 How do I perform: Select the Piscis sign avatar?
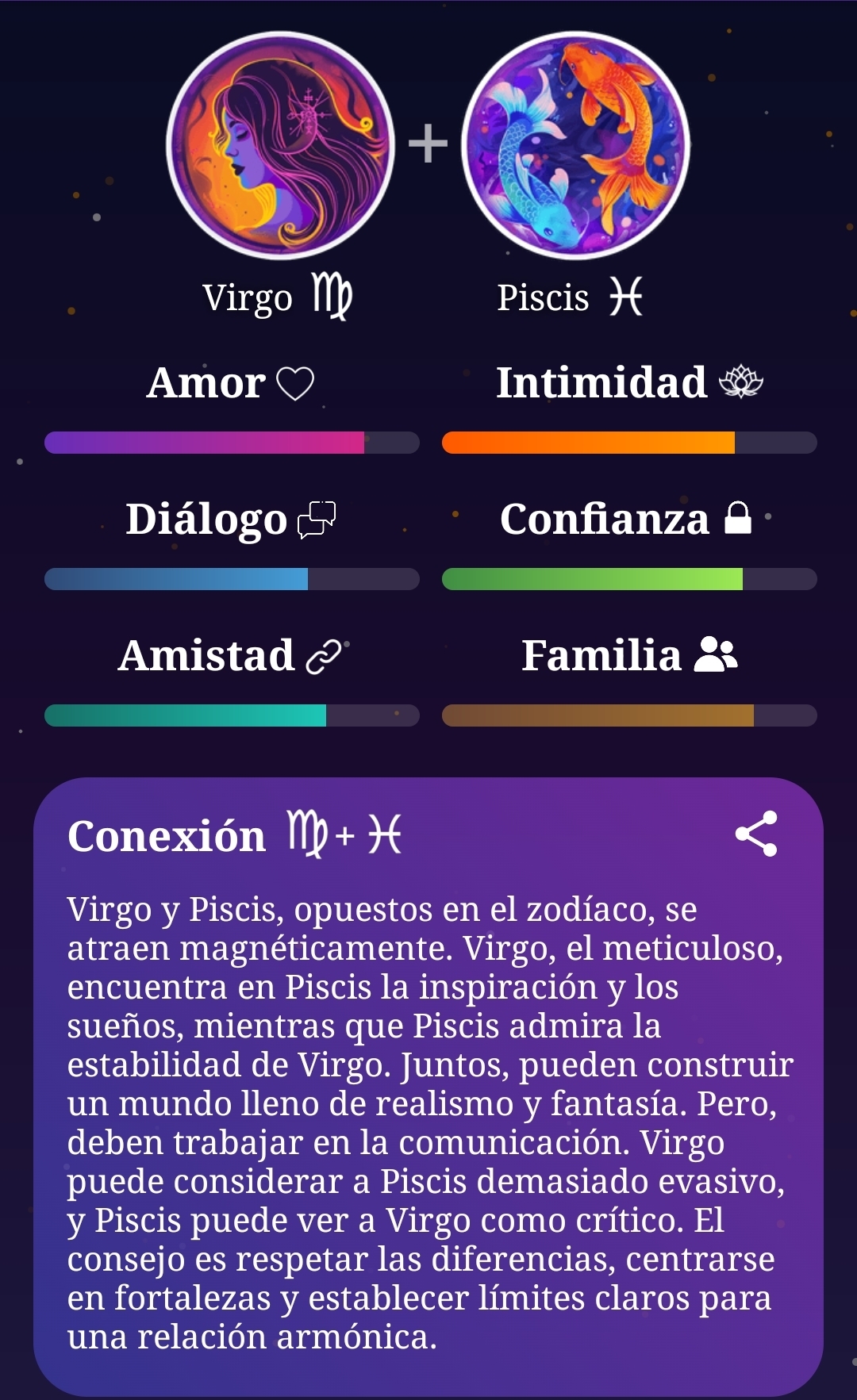576,146
